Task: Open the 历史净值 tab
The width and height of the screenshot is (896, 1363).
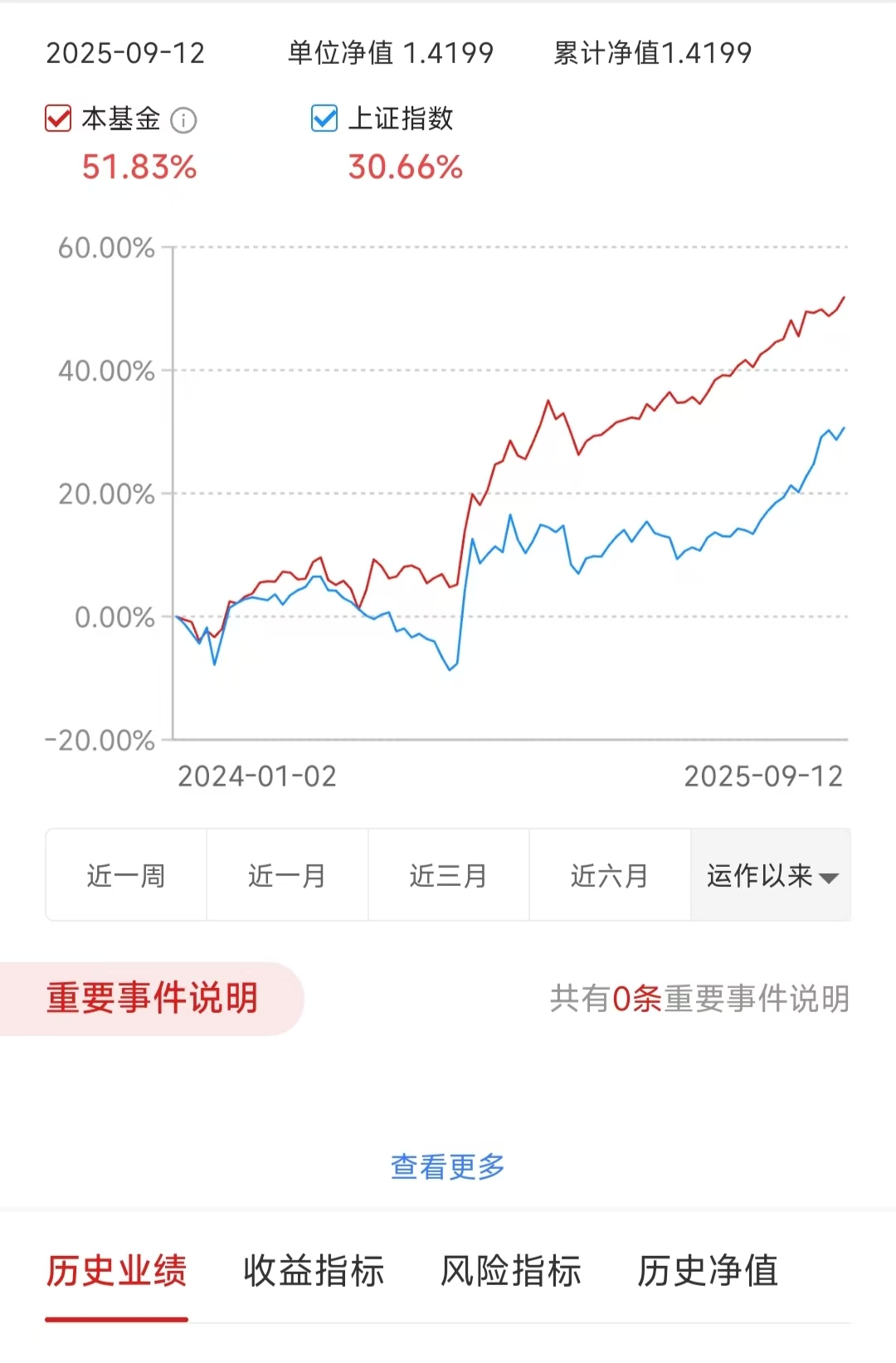Action: point(708,1271)
